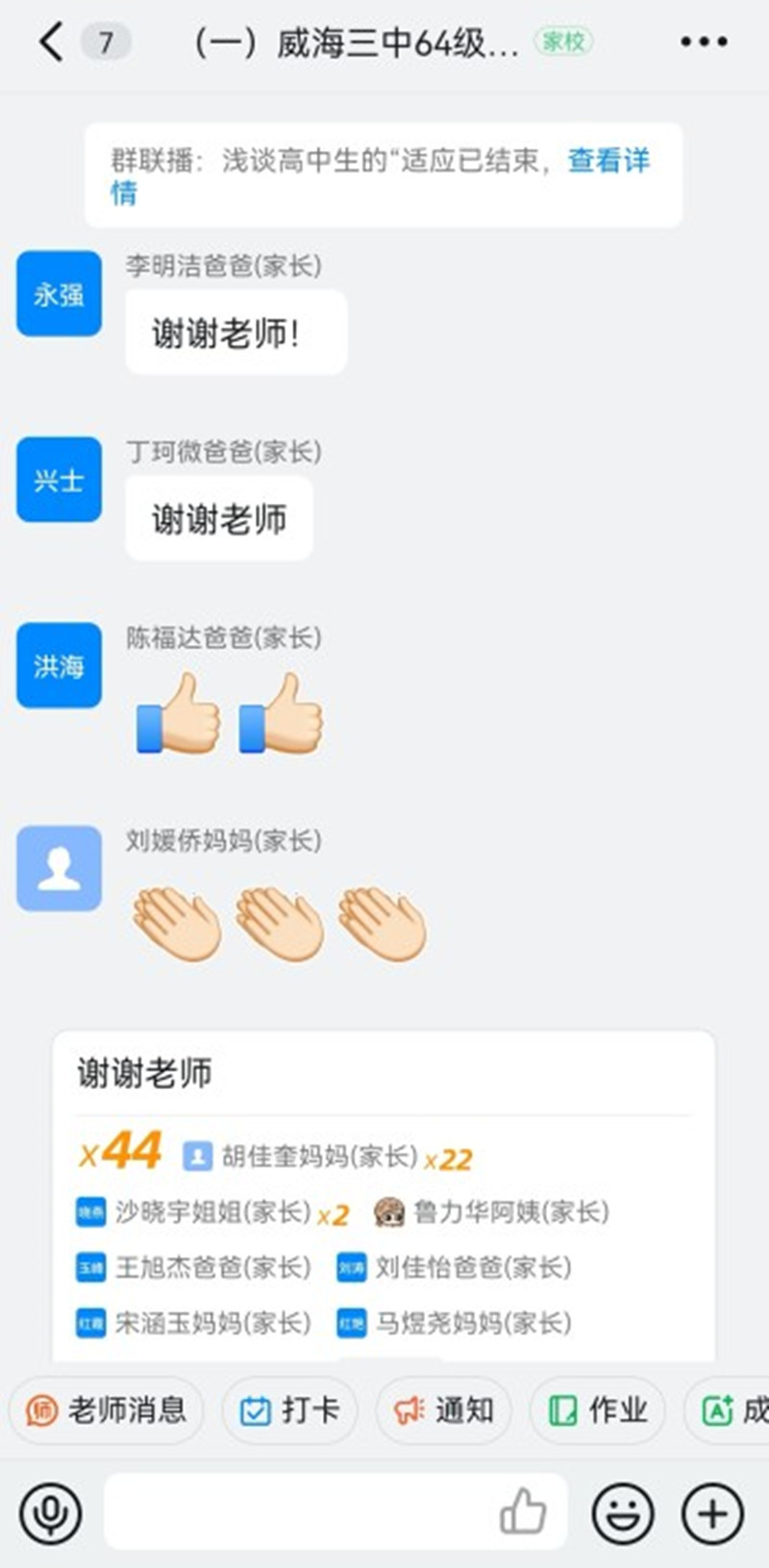769x1568 pixels.
Task: Open the 通知 notice shortcut
Action: [443, 1410]
